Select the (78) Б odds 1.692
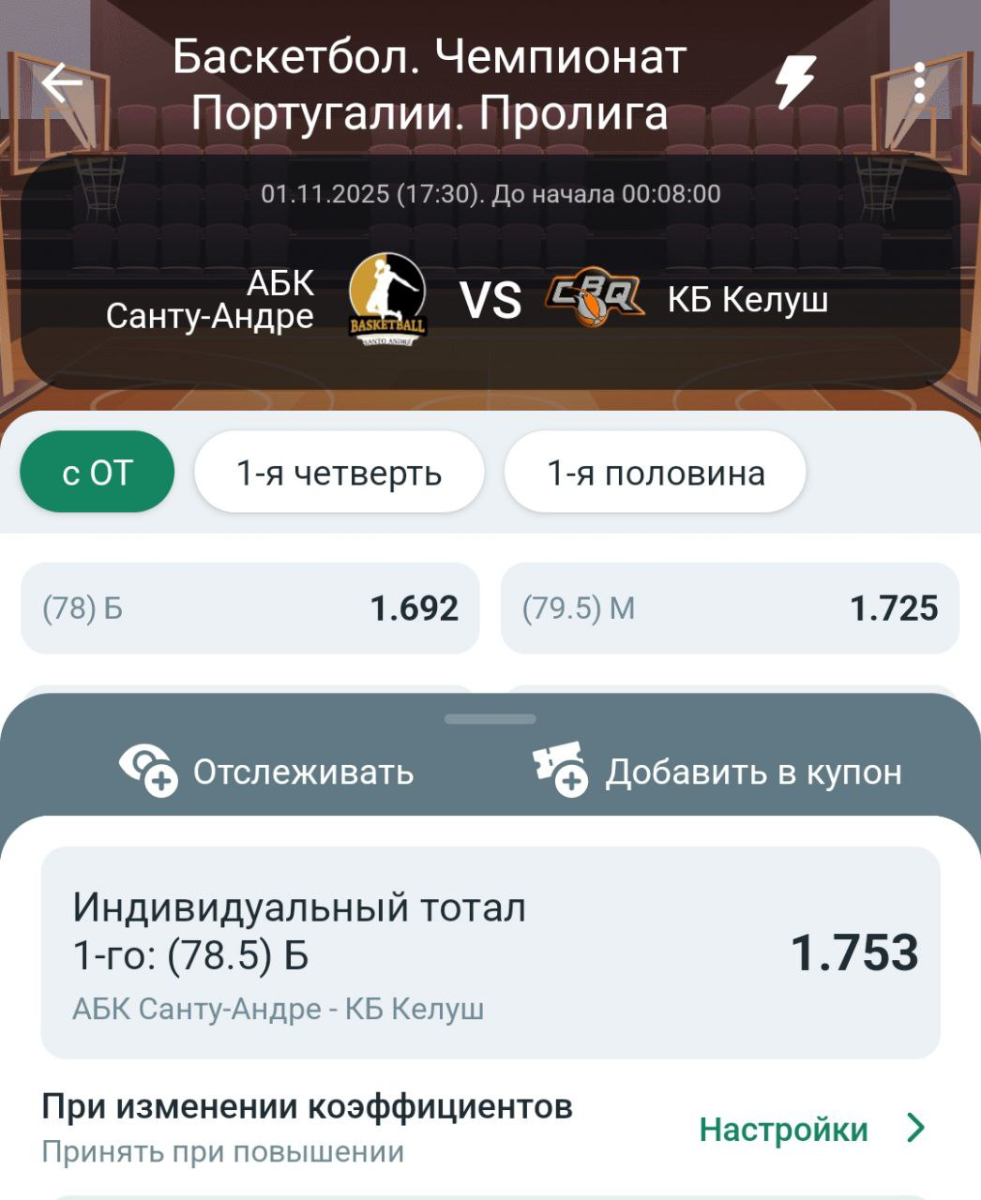 point(250,608)
